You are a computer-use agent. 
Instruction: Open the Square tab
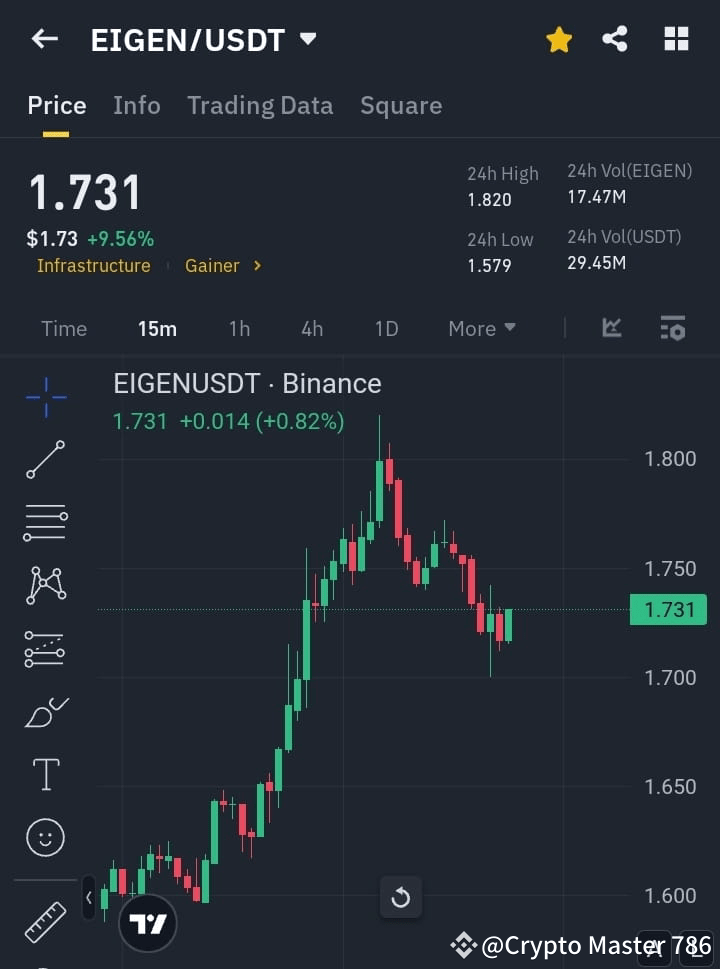pyautogui.click(x=401, y=105)
